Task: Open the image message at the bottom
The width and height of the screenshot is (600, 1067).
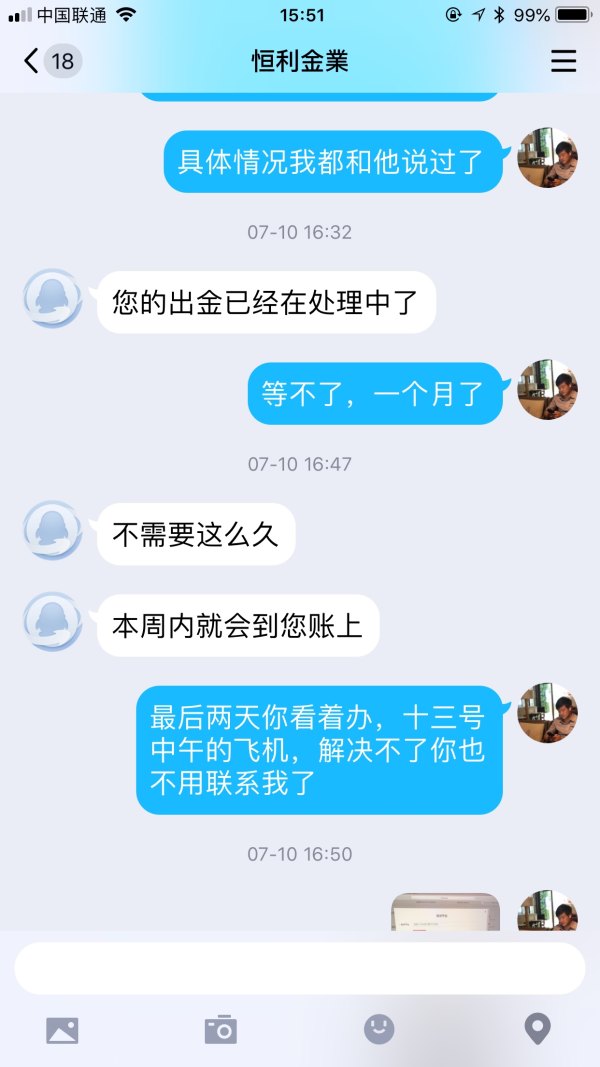Action: [x=445, y=912]
